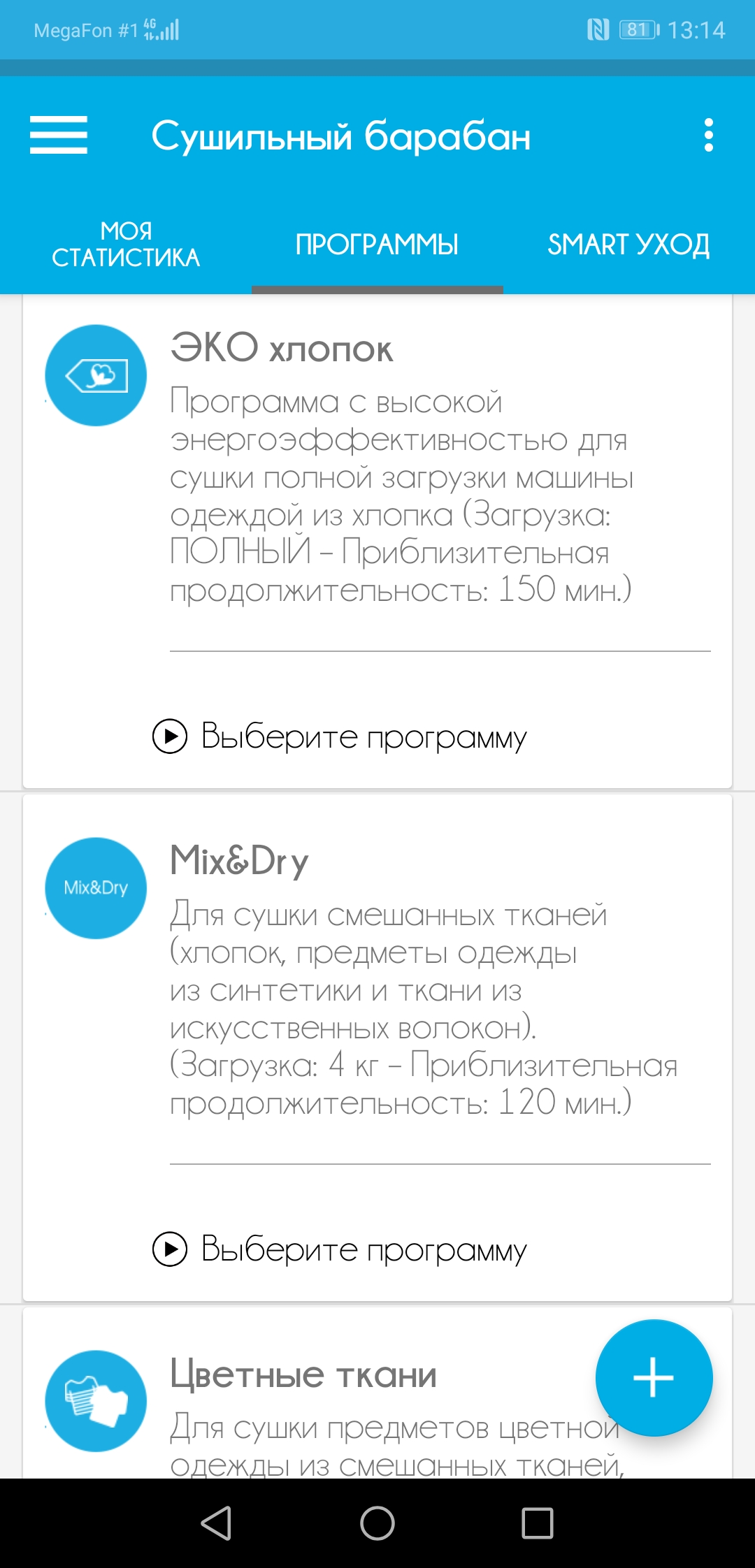755x1568 pixels.
Task: Open the Цветные ткани program card
Action: coord(303,1375)
